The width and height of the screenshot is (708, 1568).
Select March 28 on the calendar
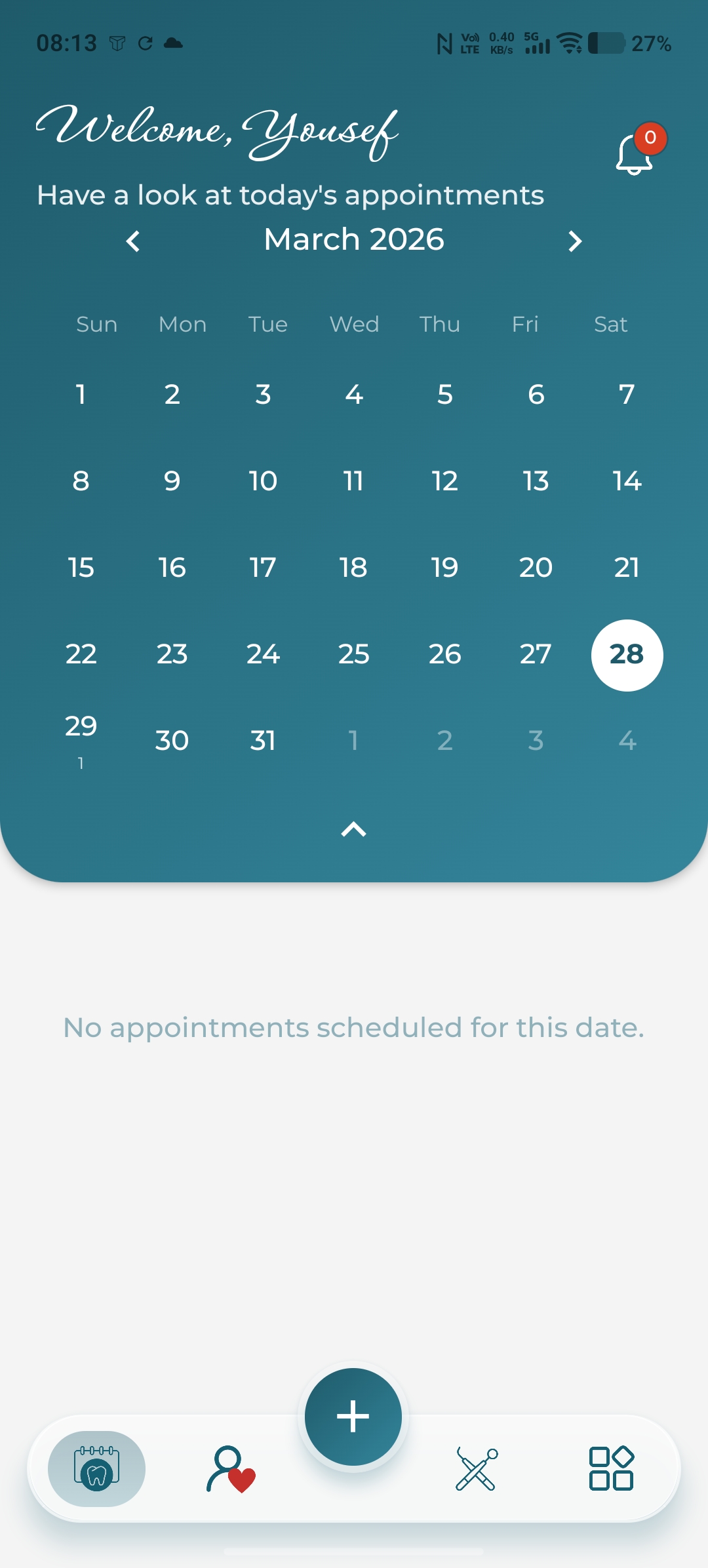(x=626, y=654)
